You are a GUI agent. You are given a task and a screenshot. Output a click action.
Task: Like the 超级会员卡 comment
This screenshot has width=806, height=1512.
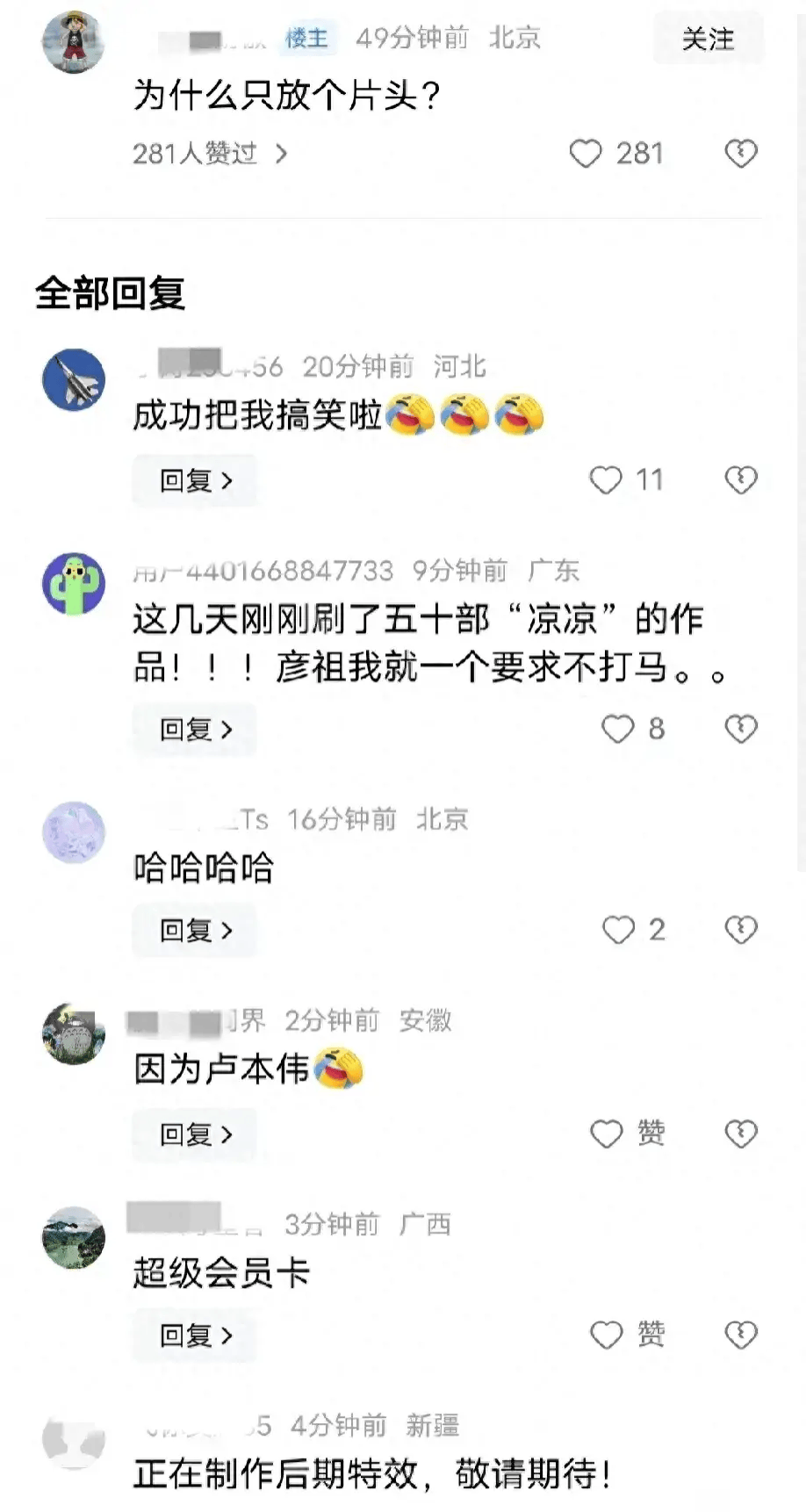607,1336
